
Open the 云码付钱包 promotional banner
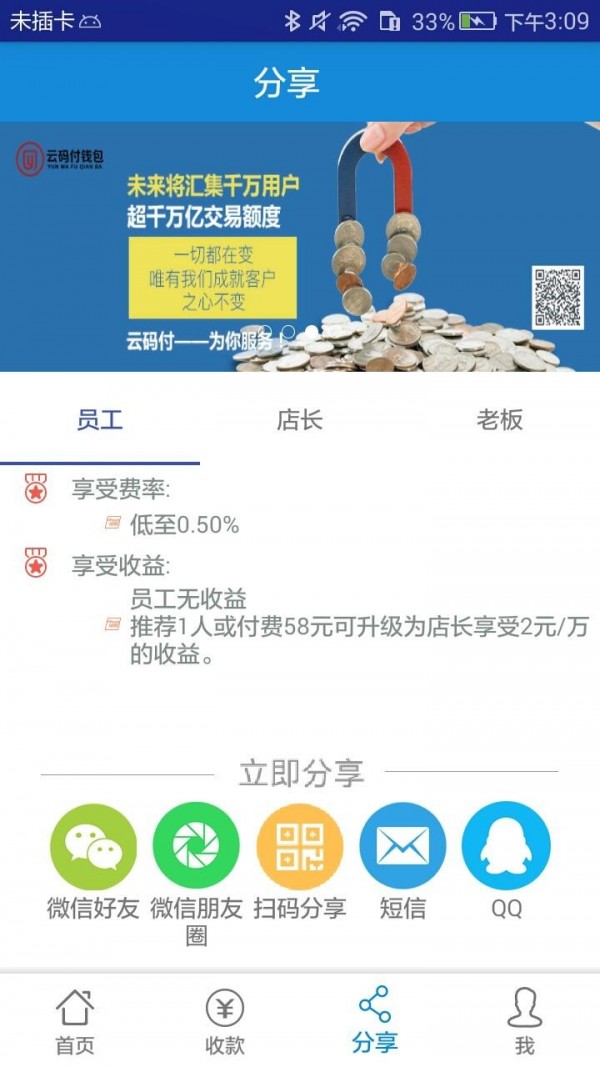tap(300, 246)
